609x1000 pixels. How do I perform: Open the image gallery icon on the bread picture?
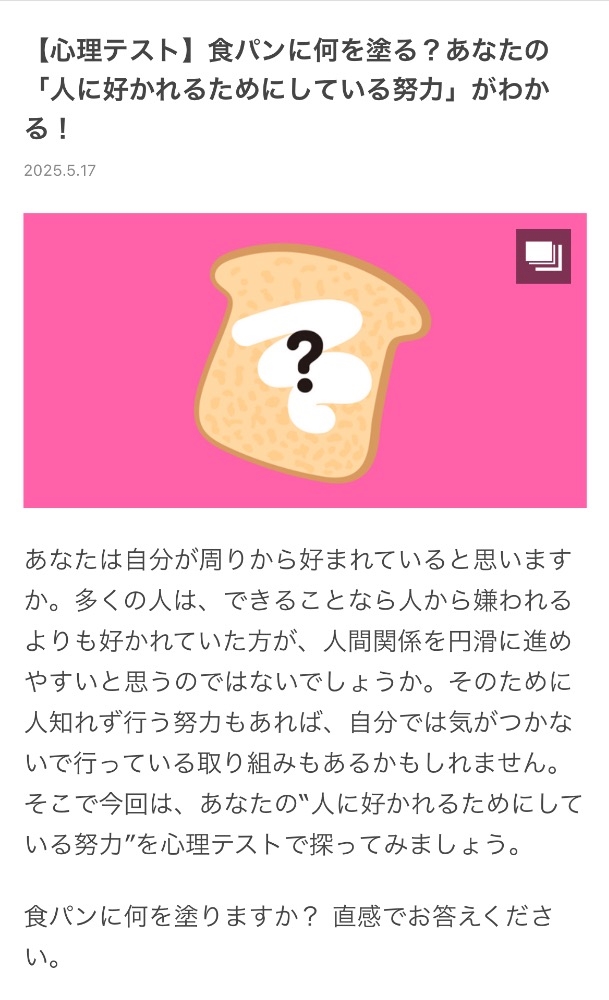pyautogui.click(x=543, y=256)
